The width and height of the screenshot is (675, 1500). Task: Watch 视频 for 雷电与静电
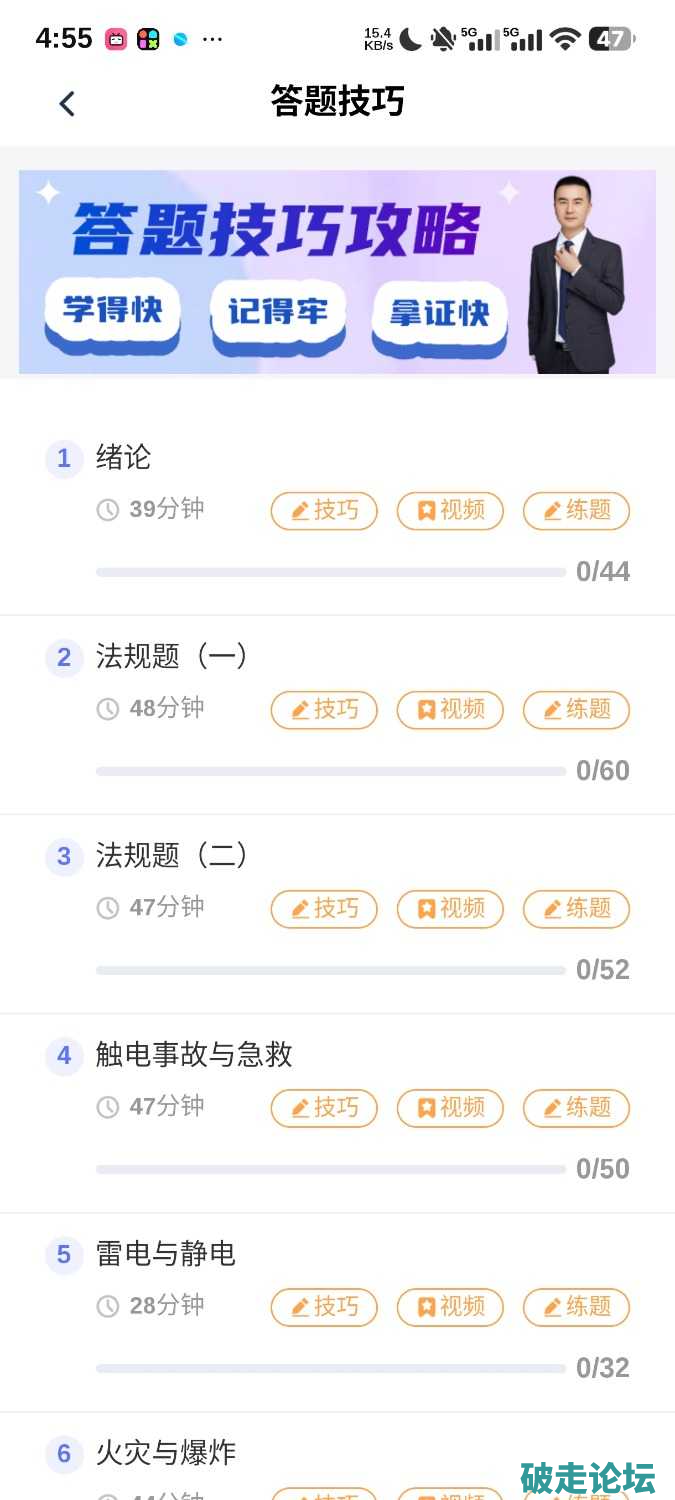(450, 1307)
